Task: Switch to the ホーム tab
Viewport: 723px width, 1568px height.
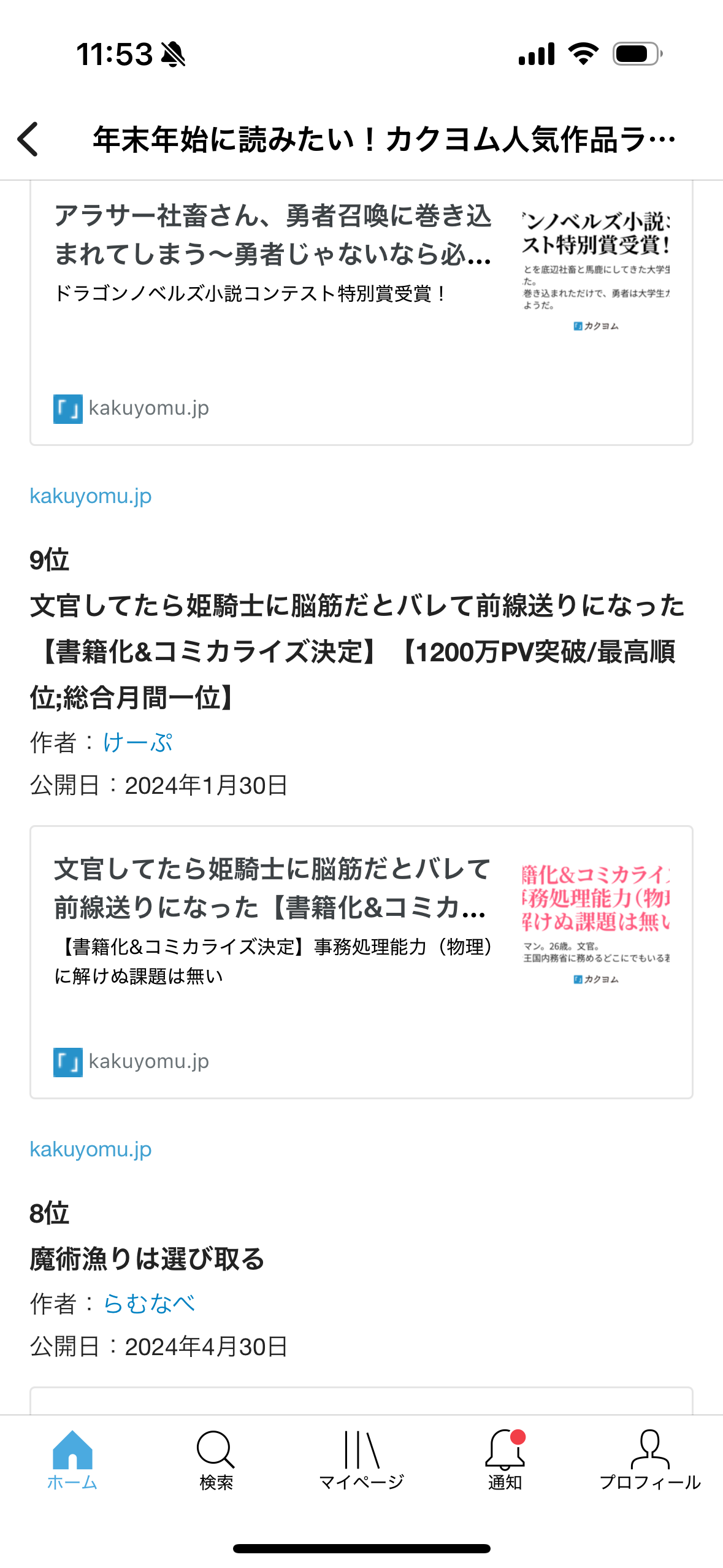Action: [x=72, y=1461]
